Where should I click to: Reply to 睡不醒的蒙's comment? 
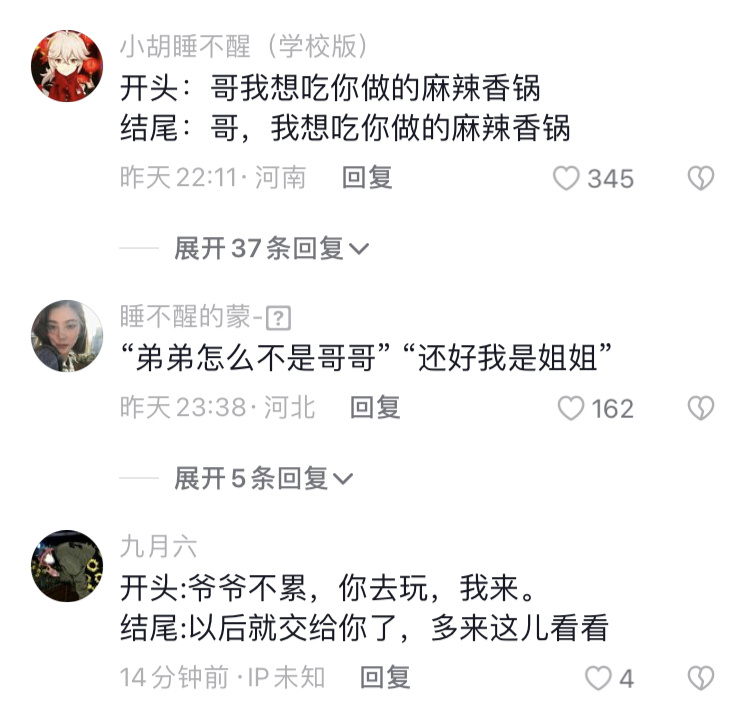coord(375,407)
